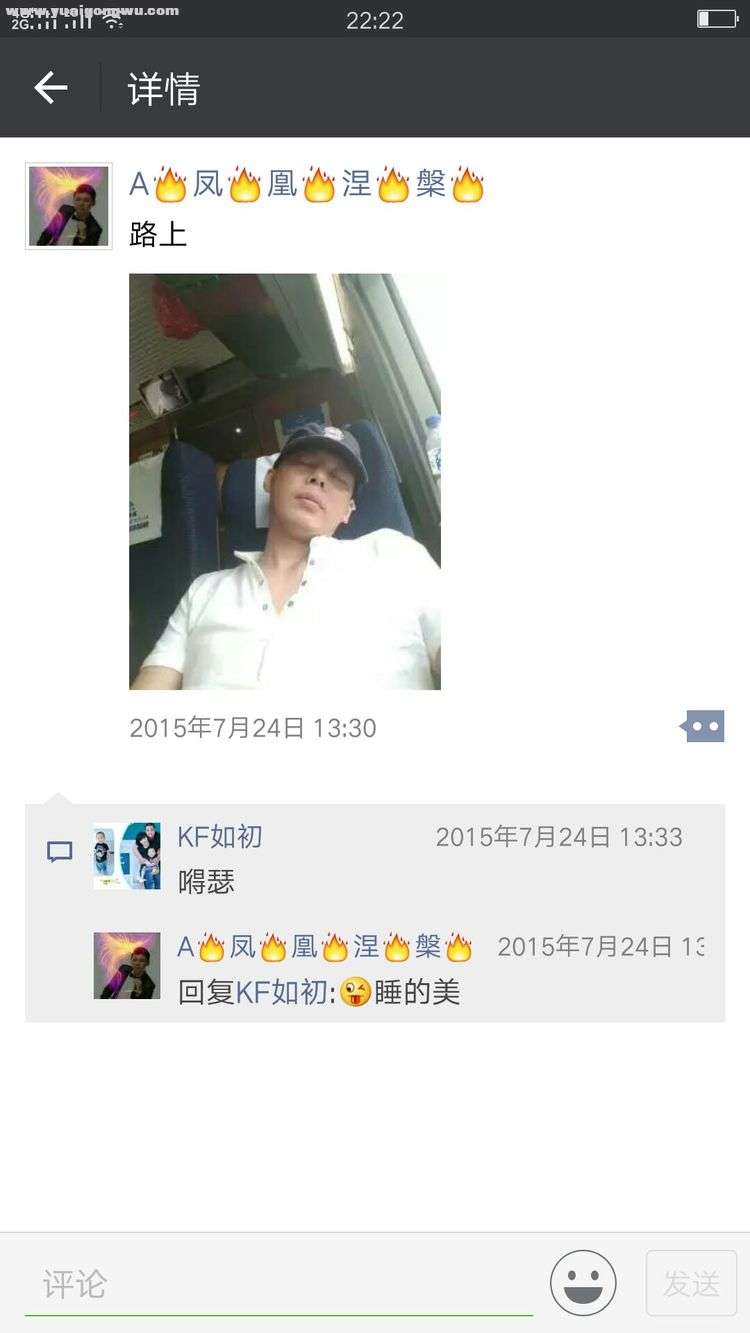750x1333 pixels.
Task: Focus the 评论 comment input field
Action: click(278, 1284)
